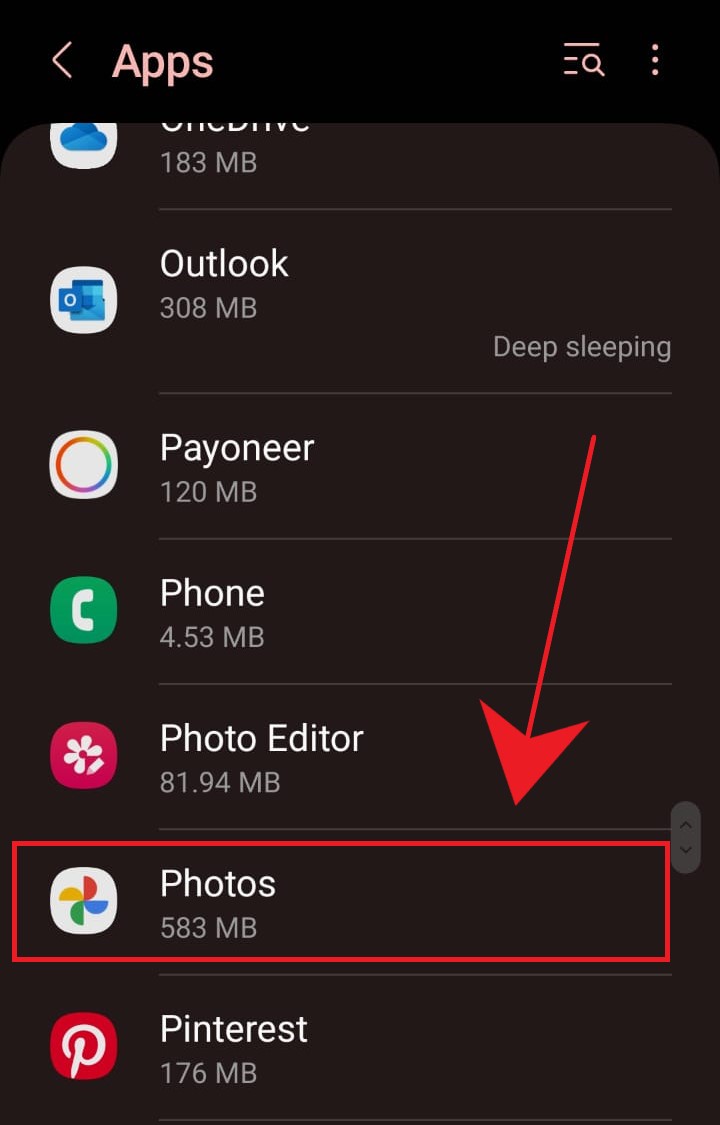Image resolution: width=720 pixels, height=1125 pixels.
Task: View Photo Editor app details
Action: coord(360,756)
